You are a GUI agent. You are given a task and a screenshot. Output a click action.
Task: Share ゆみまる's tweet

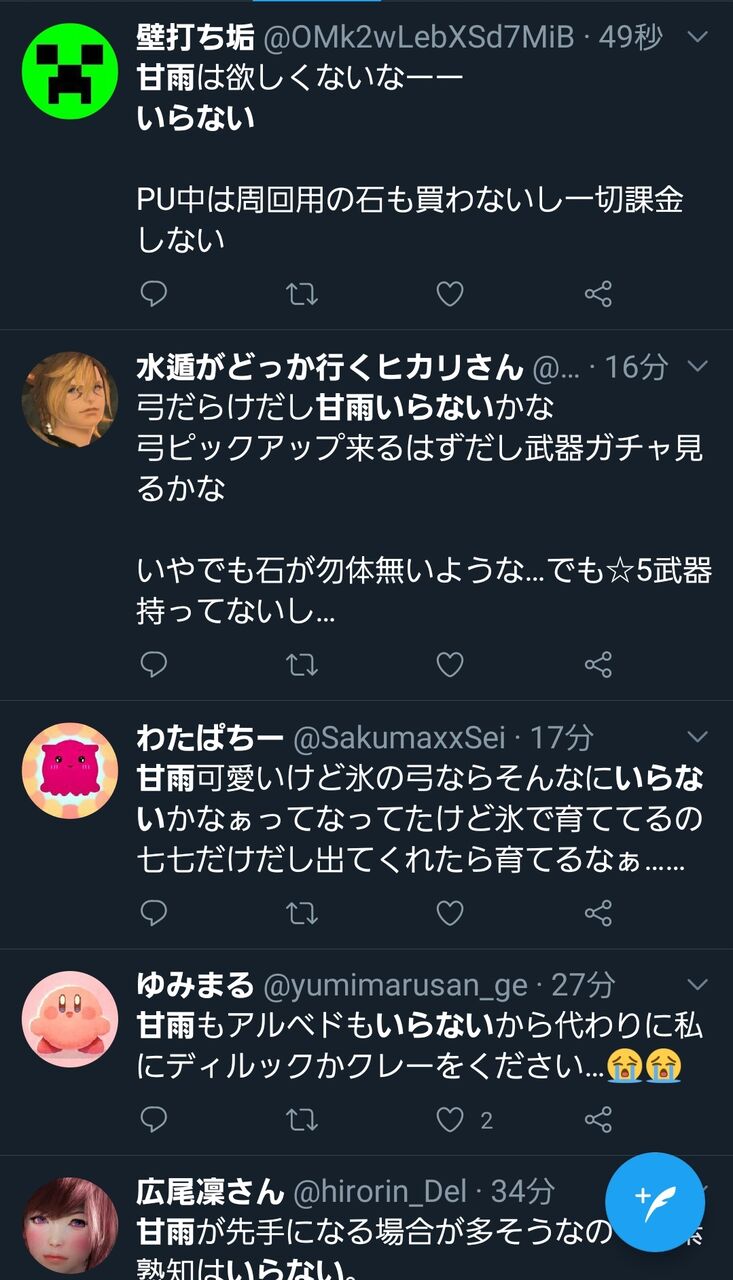click(x=598, y=1119)
